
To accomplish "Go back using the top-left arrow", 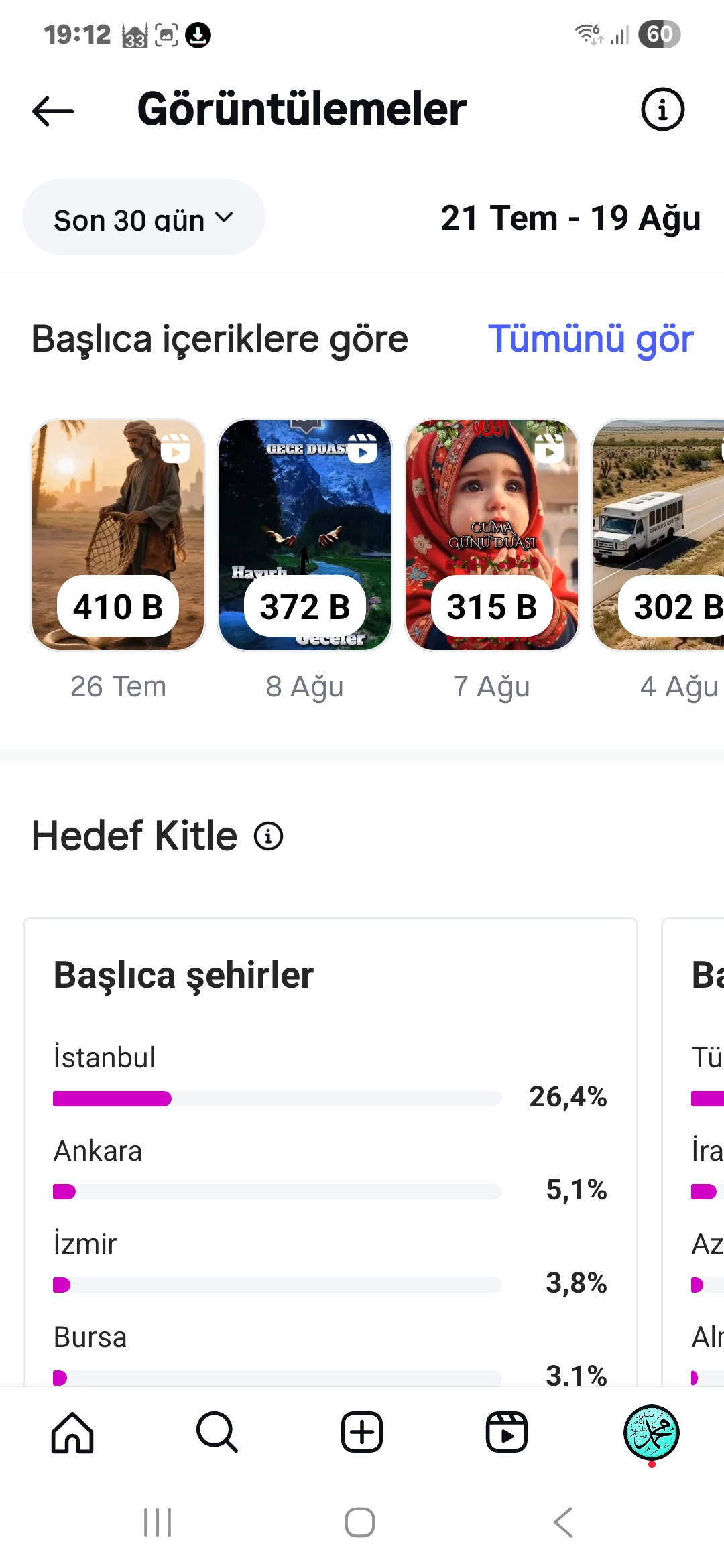I will [53, 111].
